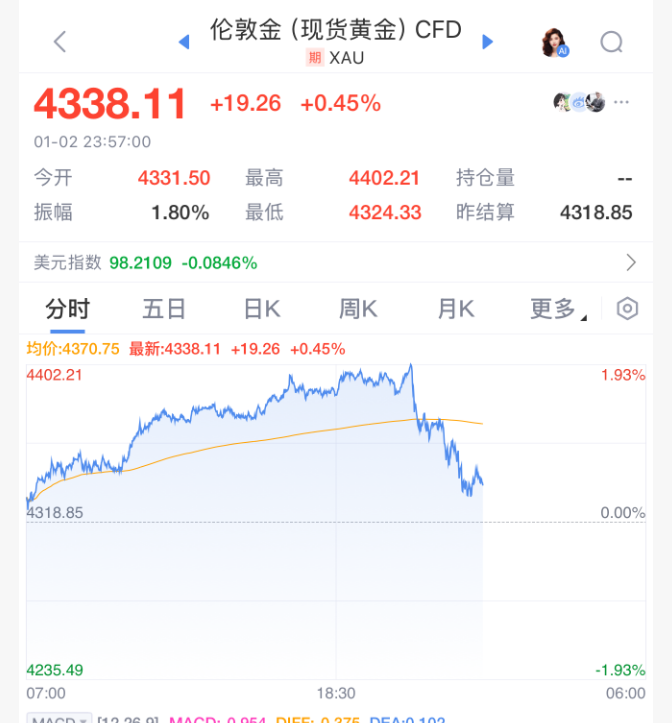672x723 pixels.
Task: Open the AI assistant avatar
Action: click(x=554, y=41)
